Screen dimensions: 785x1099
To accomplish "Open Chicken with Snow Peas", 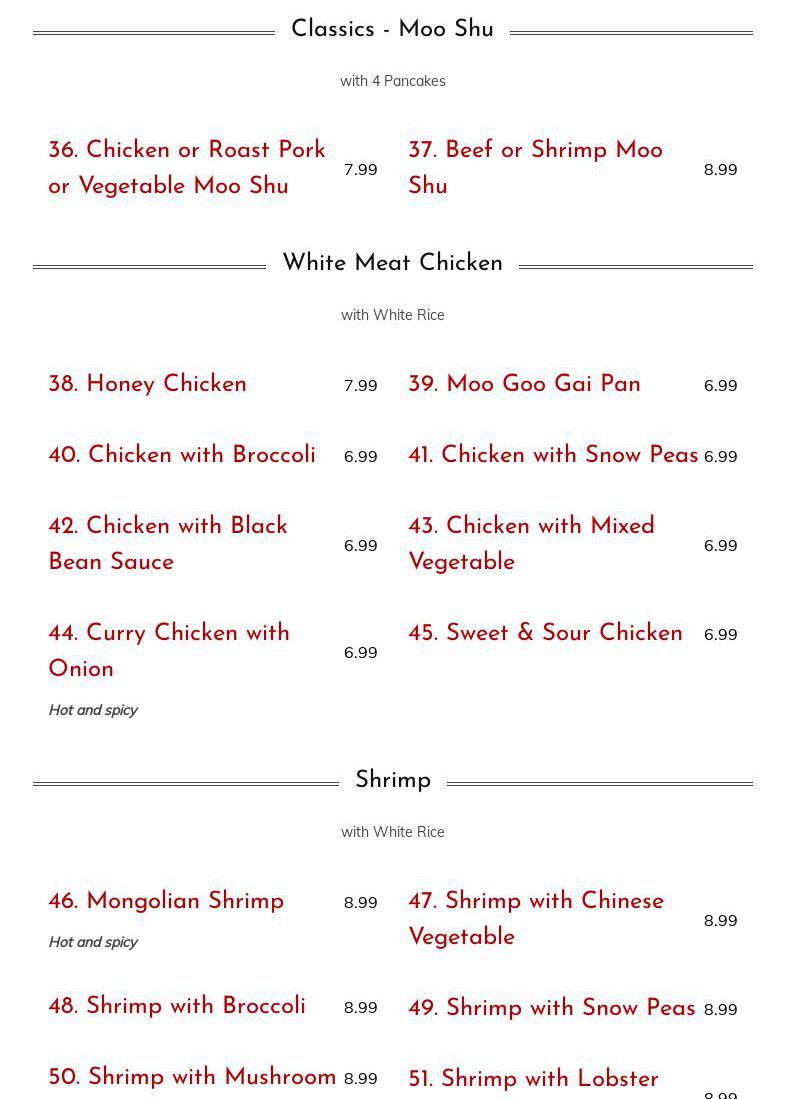I will [x=553, y=456].
